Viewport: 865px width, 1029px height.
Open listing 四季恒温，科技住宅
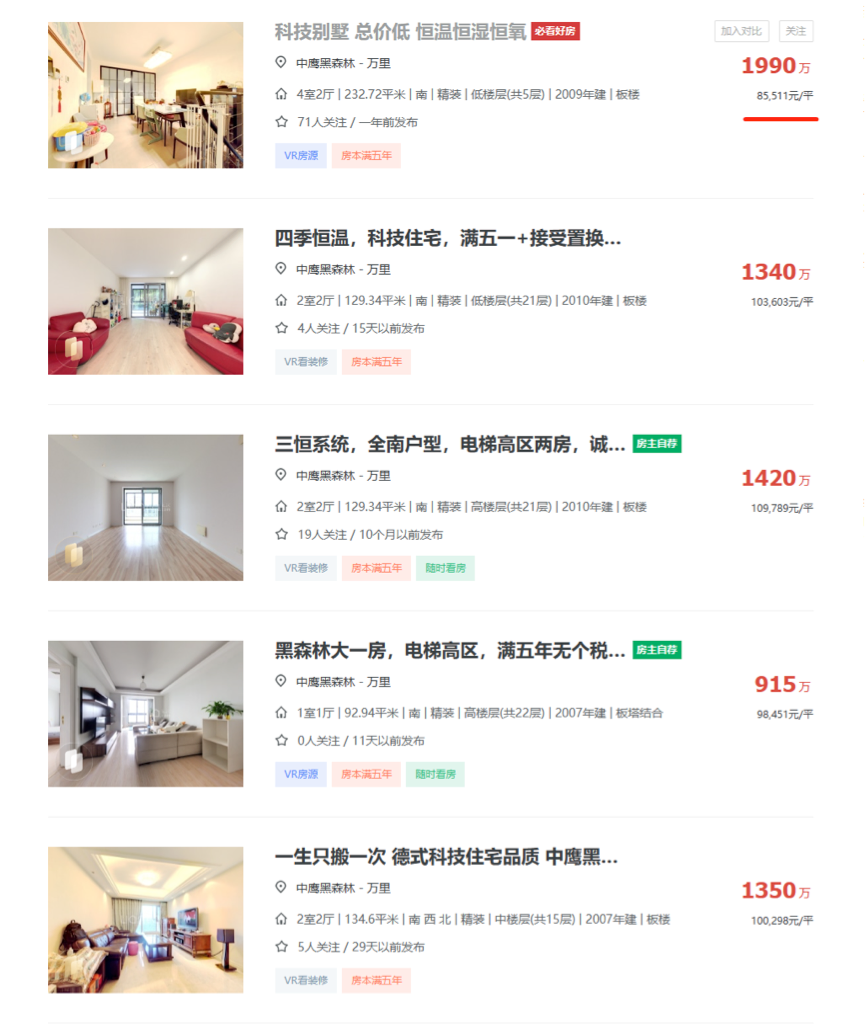tap(447, 239)
